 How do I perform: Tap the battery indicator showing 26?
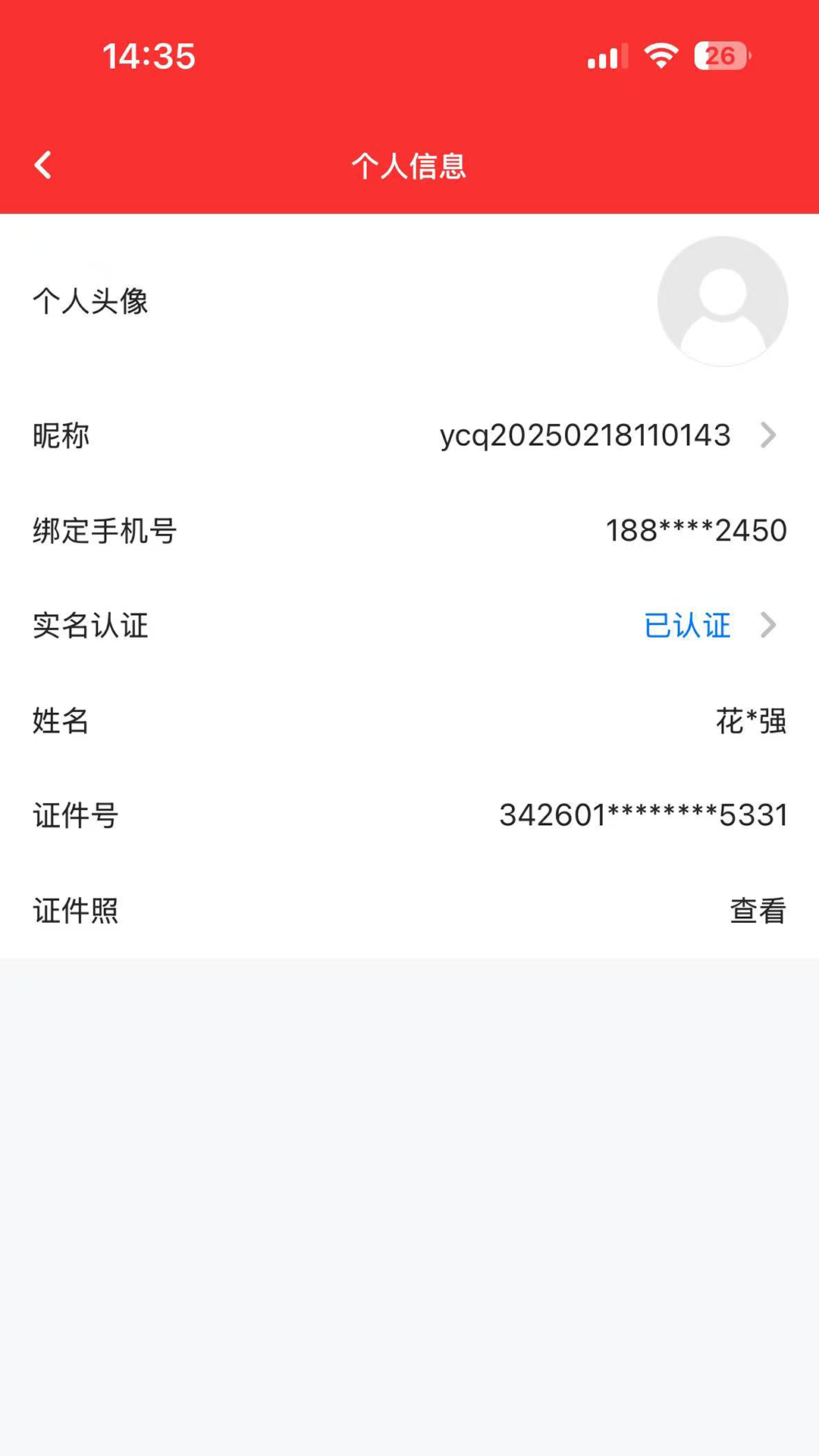tap(719, 55)
